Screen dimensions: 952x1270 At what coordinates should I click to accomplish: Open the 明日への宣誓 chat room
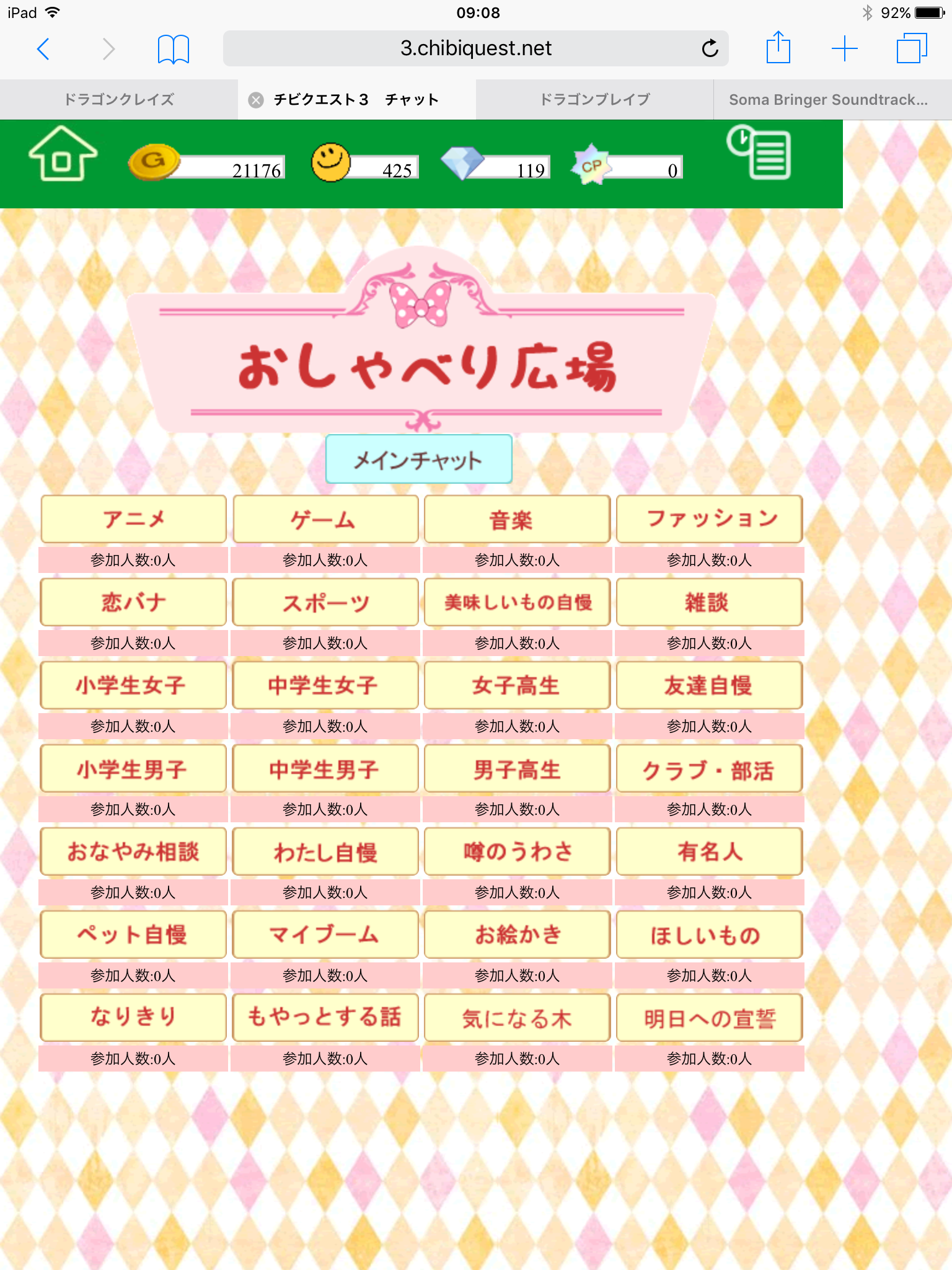[709, 1018]
